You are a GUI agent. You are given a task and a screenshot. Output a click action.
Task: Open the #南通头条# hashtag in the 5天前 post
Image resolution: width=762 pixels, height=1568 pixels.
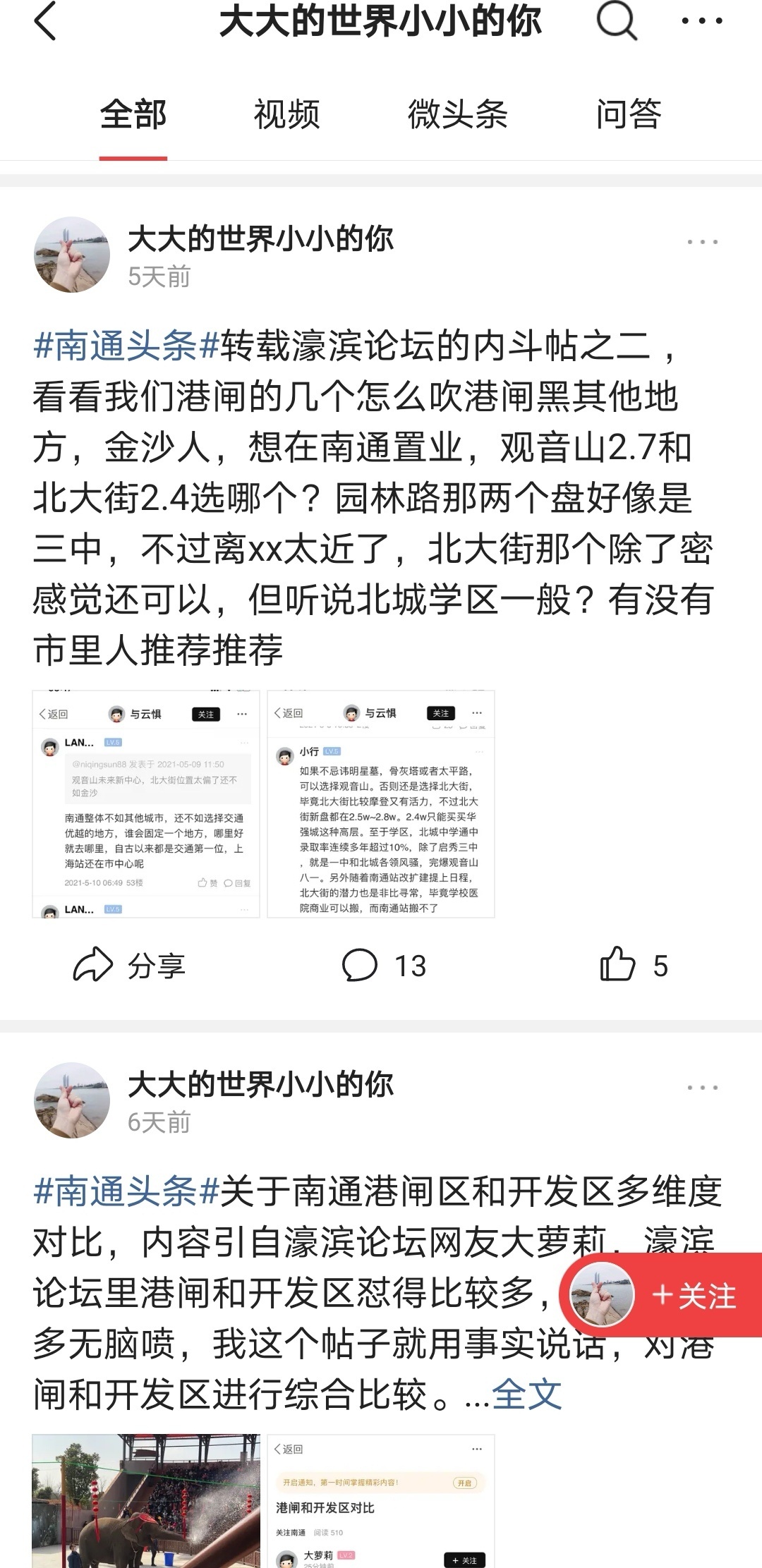[126, 346]
